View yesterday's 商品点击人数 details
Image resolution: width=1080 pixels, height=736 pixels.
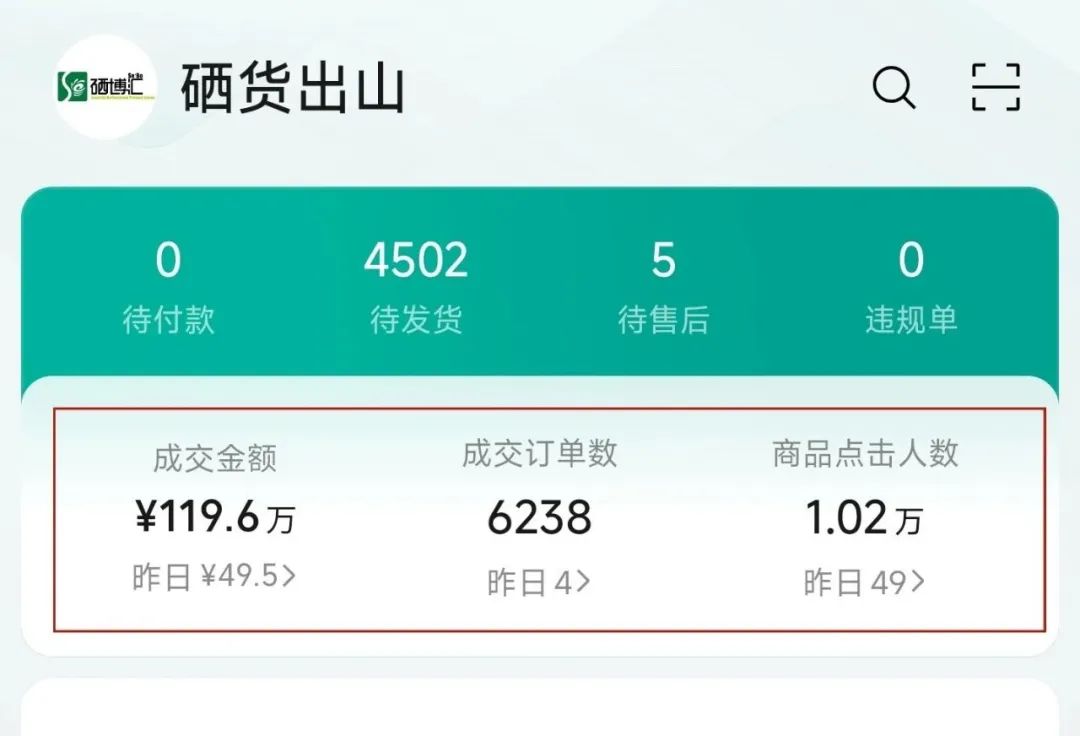click(x=864, y=582)
